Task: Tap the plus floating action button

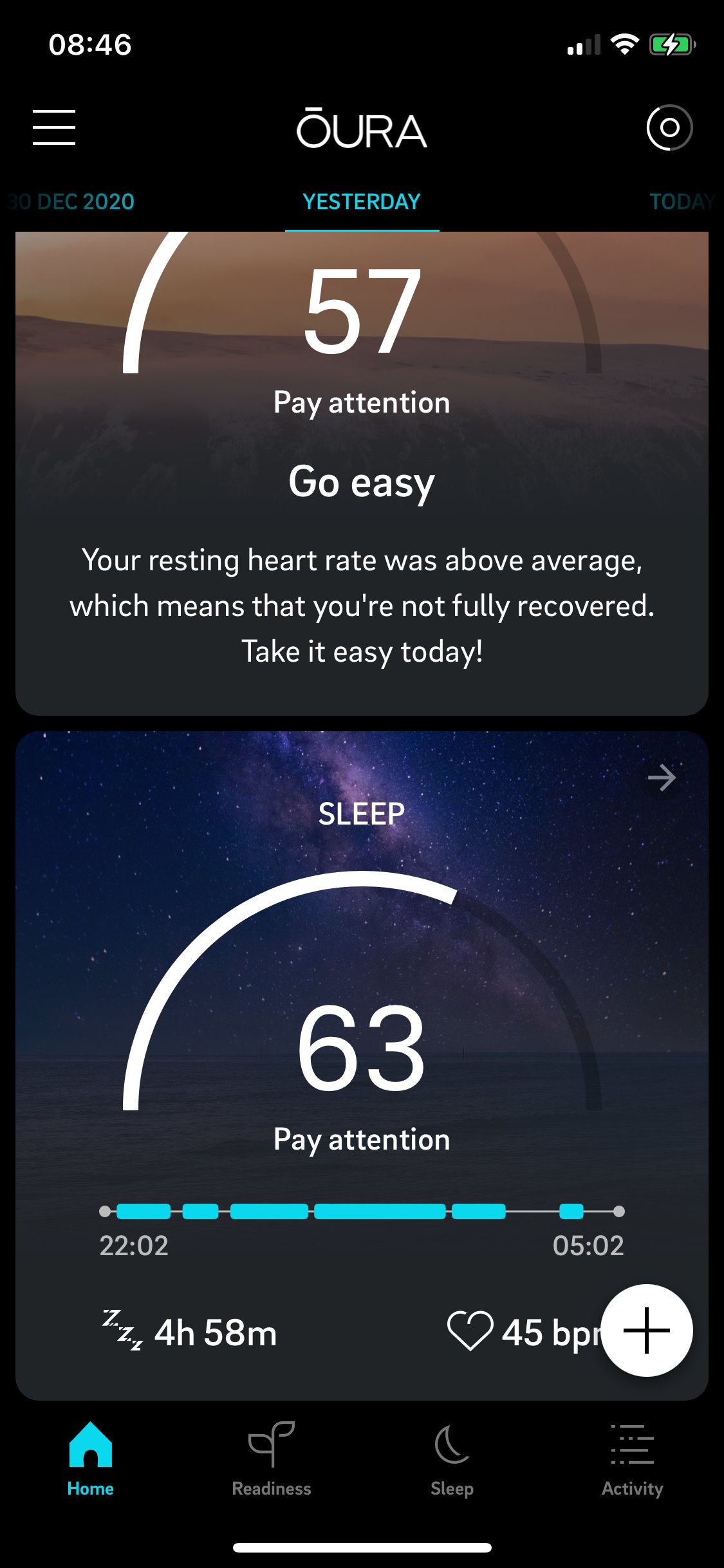Action: point(647,1330)
